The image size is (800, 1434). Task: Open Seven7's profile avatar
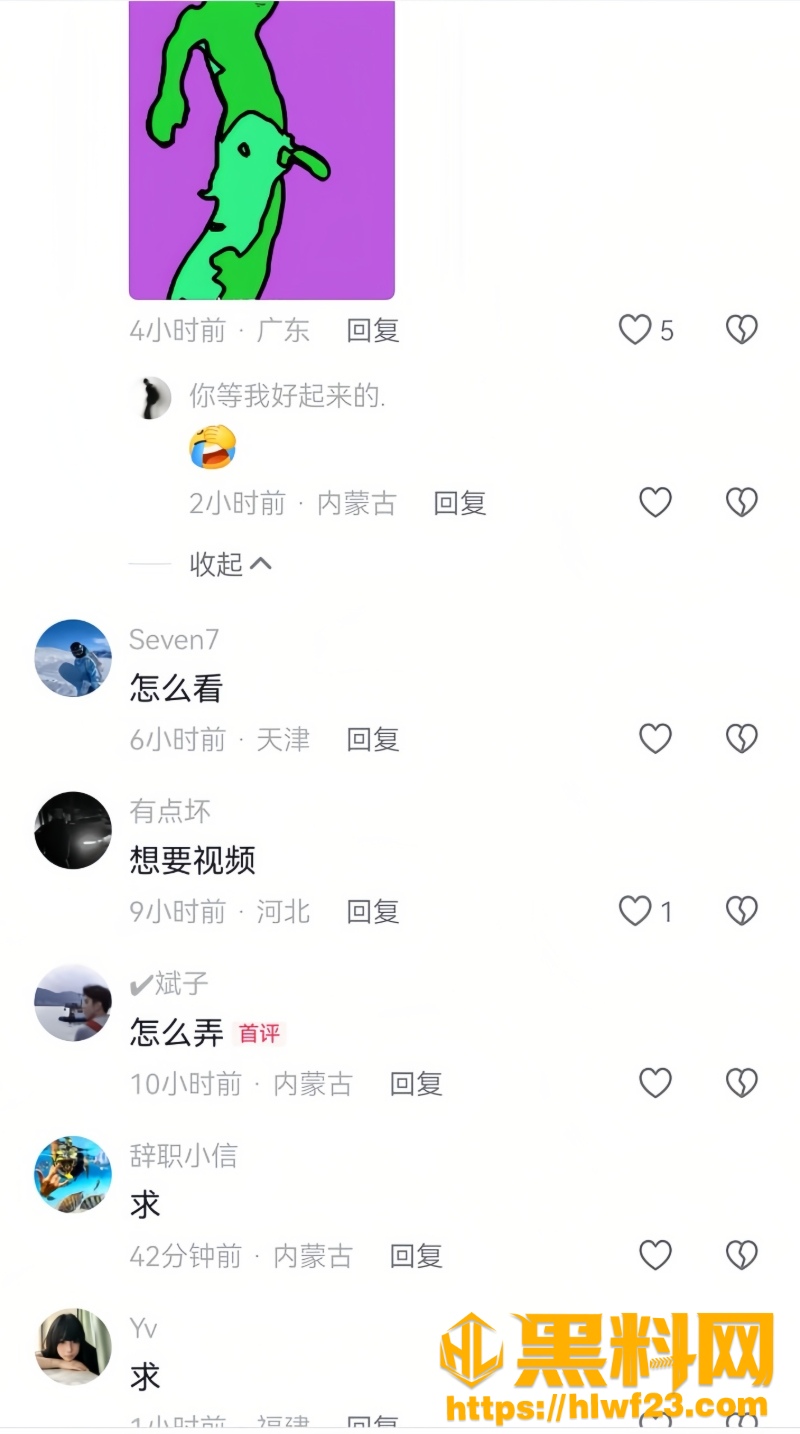pyautogui.click(x=73, y=658)
